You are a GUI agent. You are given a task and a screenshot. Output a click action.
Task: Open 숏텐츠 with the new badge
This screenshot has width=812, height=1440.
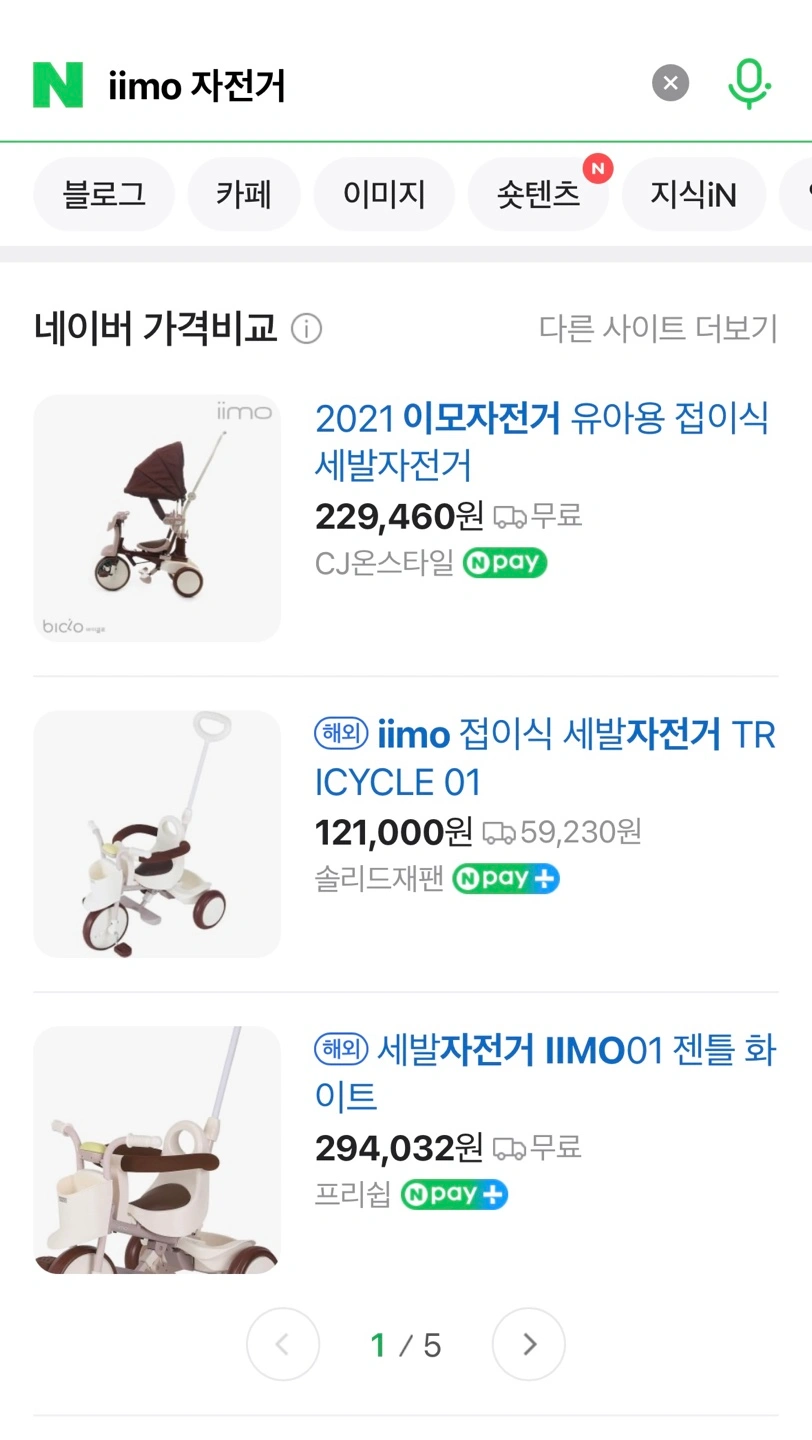(x=538, y=194)
